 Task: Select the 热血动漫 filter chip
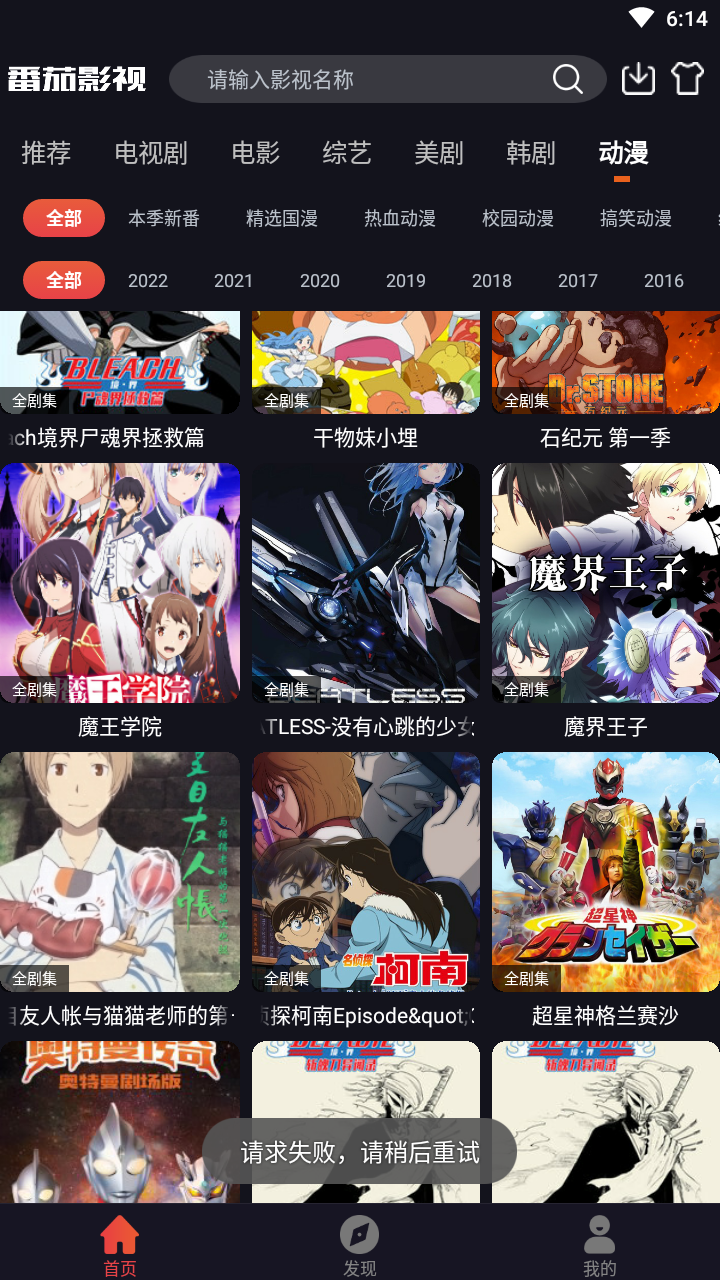[400, 218]
